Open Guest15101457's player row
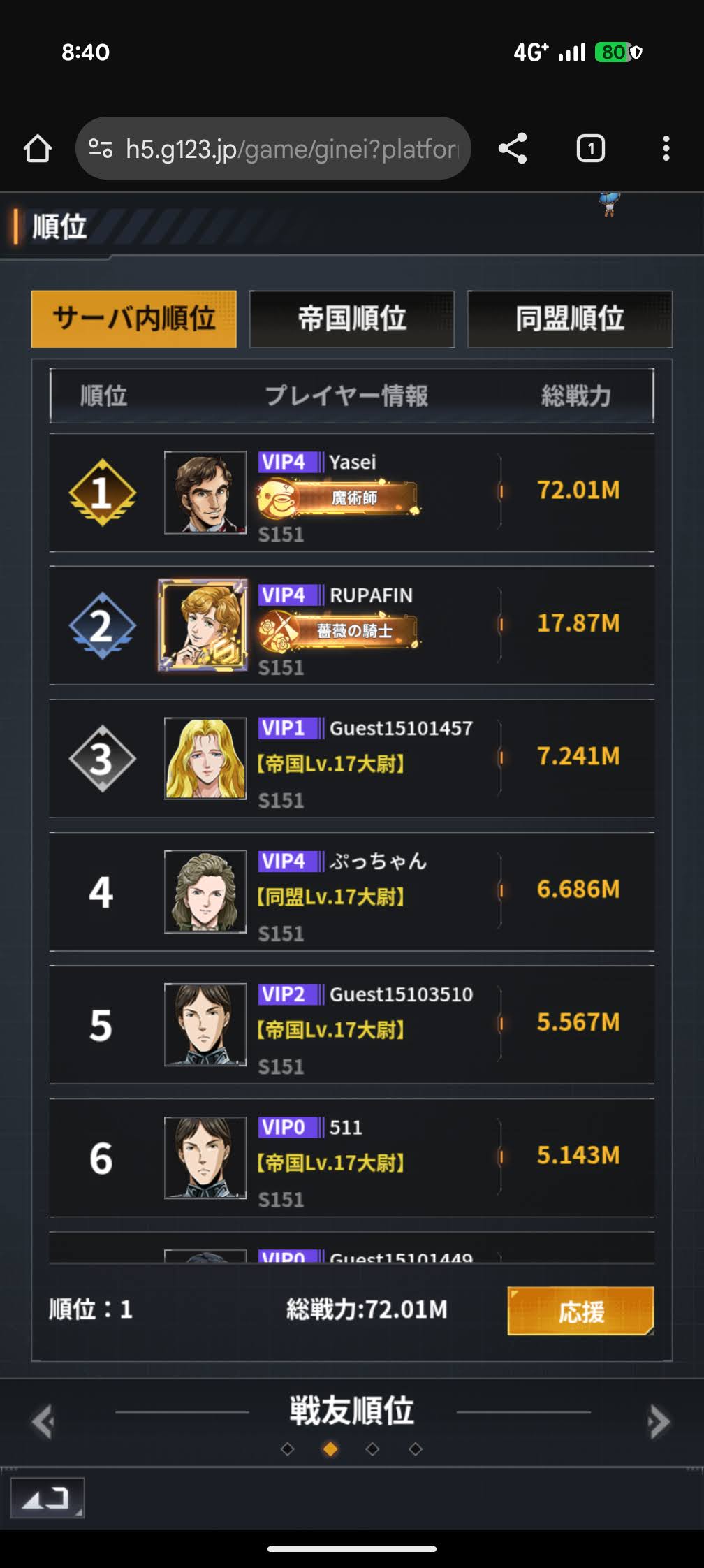 coord(352,758)
